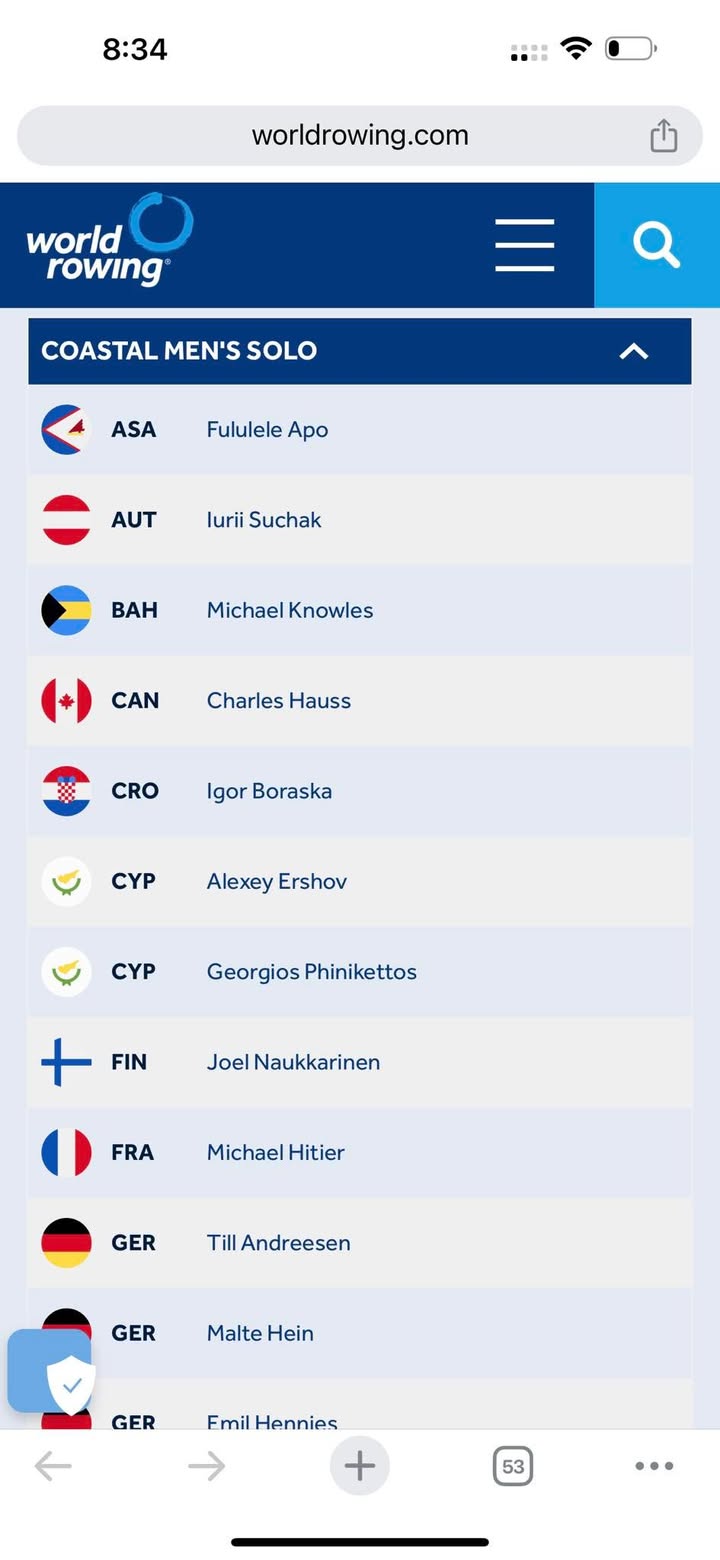This screenshot has height=1560, width=720.
Task: Open the browser's three-dot menu
Action: [654, 1466]
